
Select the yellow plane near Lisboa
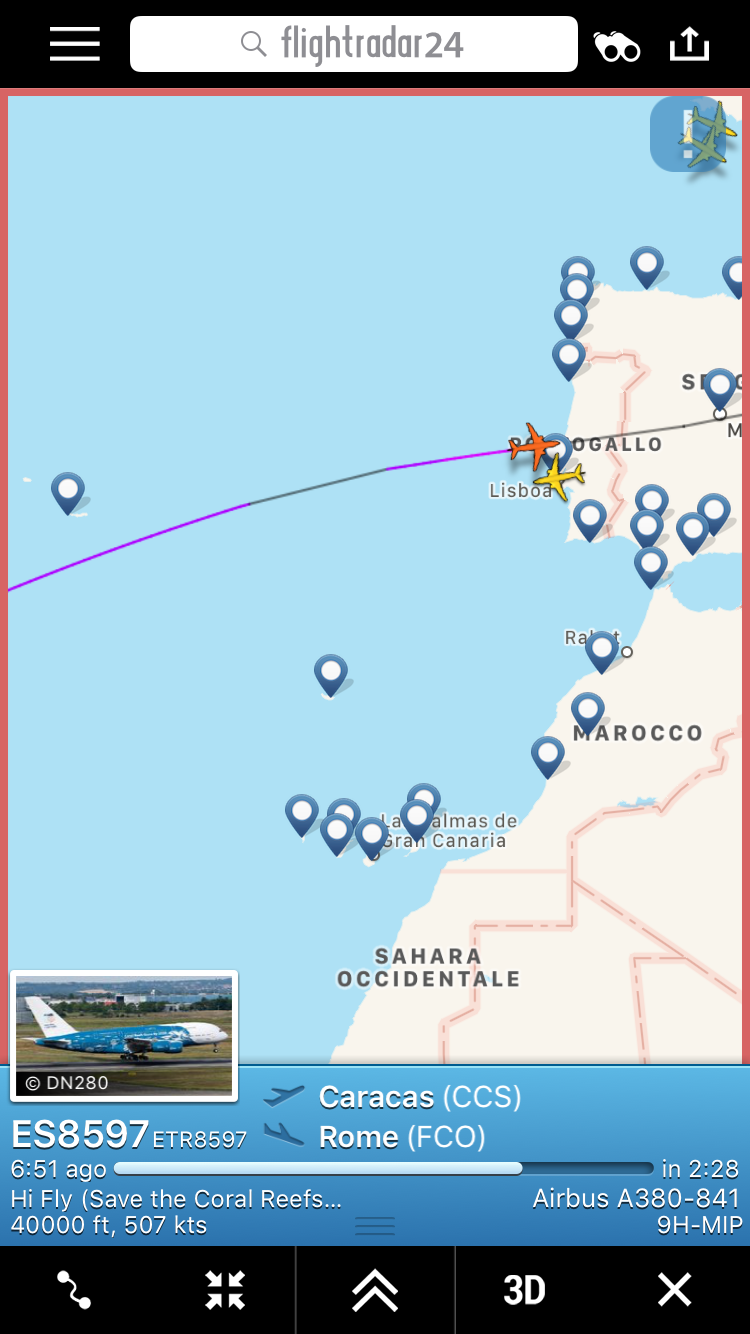560,478
